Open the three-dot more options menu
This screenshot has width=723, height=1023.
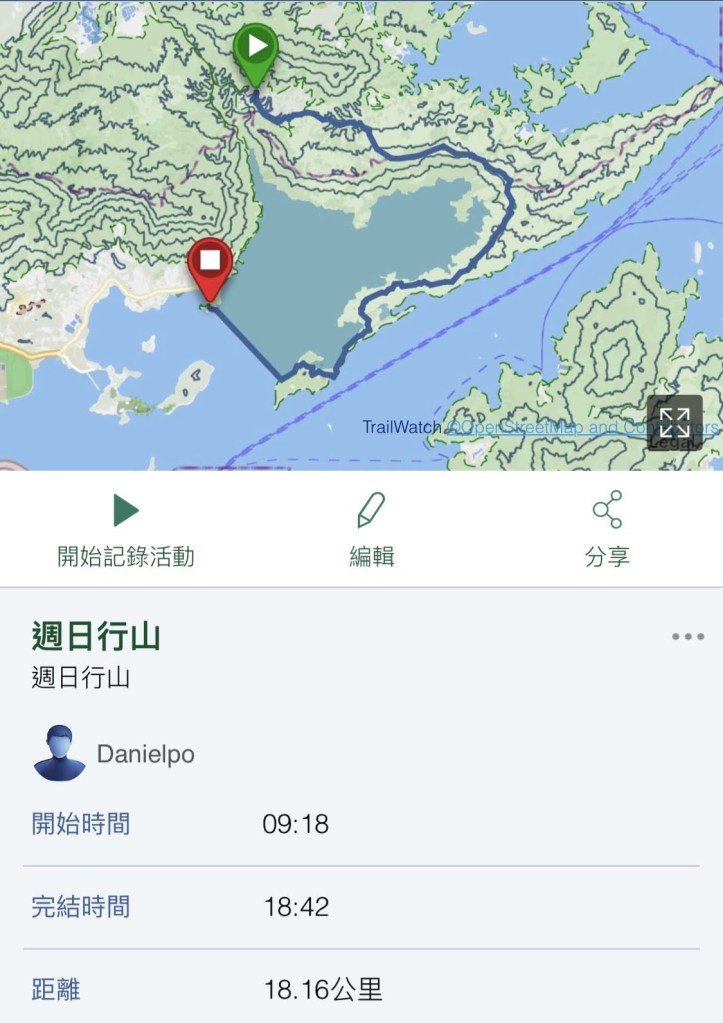pos(688,637)
